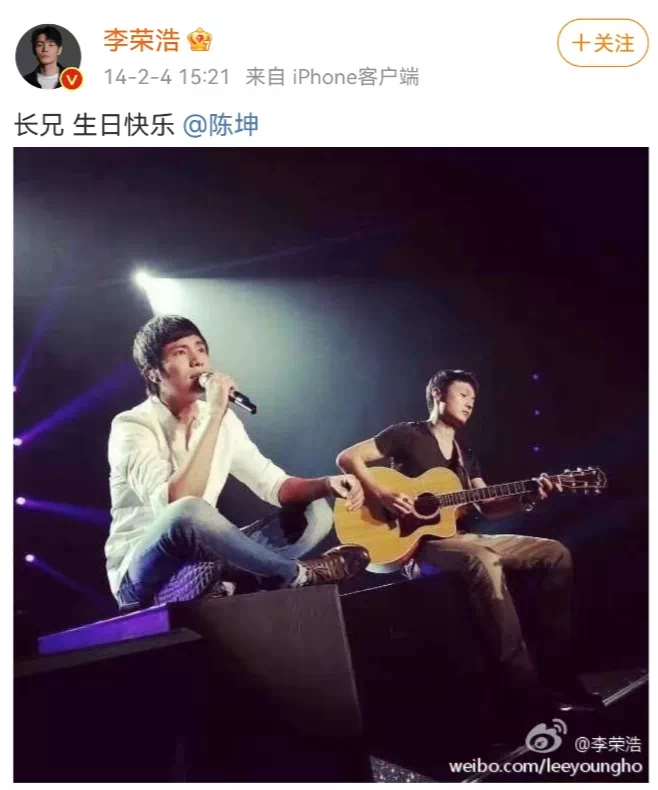Open the @陈坤 mention link

pos(221,126)
